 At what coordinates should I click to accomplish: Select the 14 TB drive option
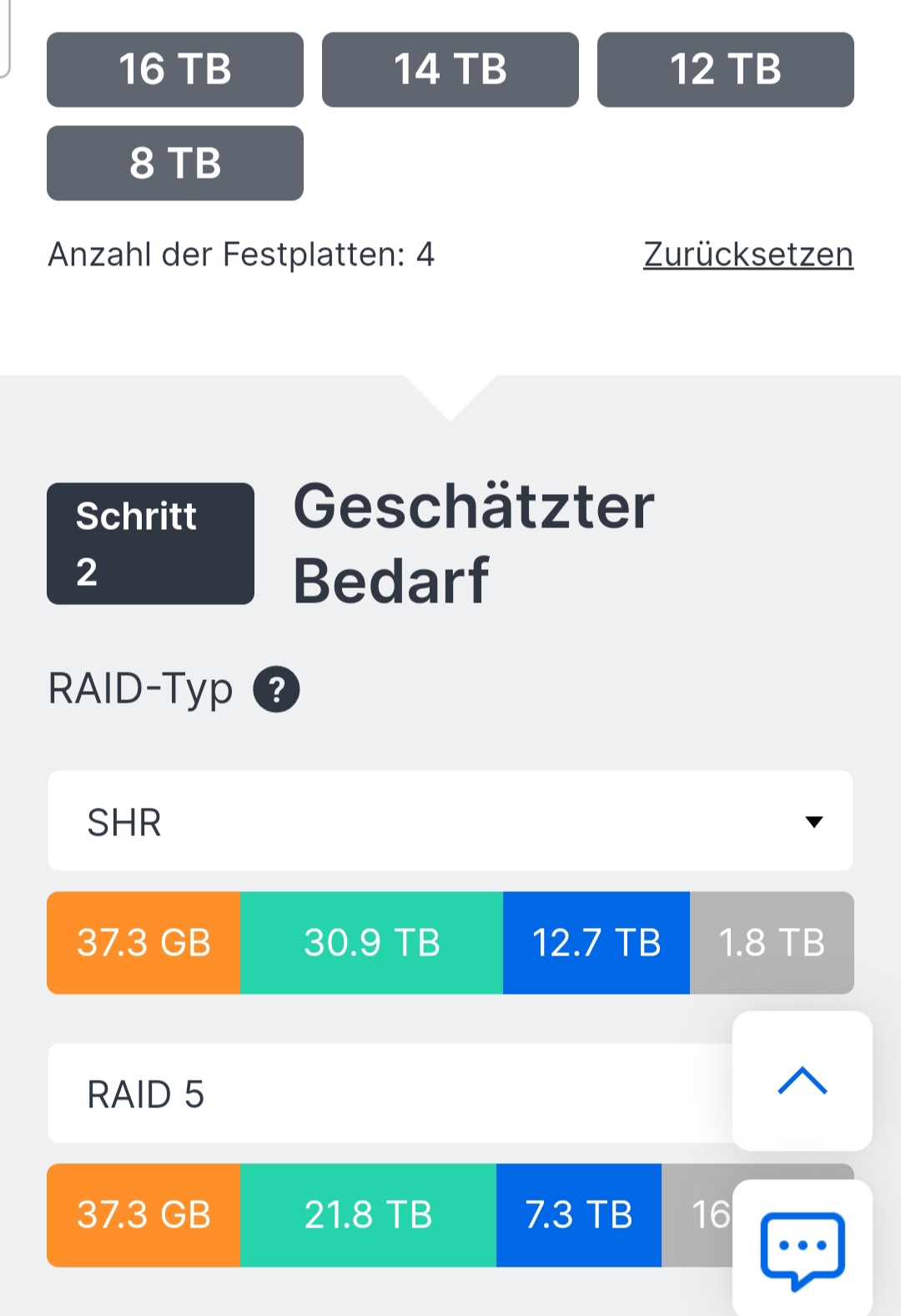pyautogui.click(x=450, y=70)
